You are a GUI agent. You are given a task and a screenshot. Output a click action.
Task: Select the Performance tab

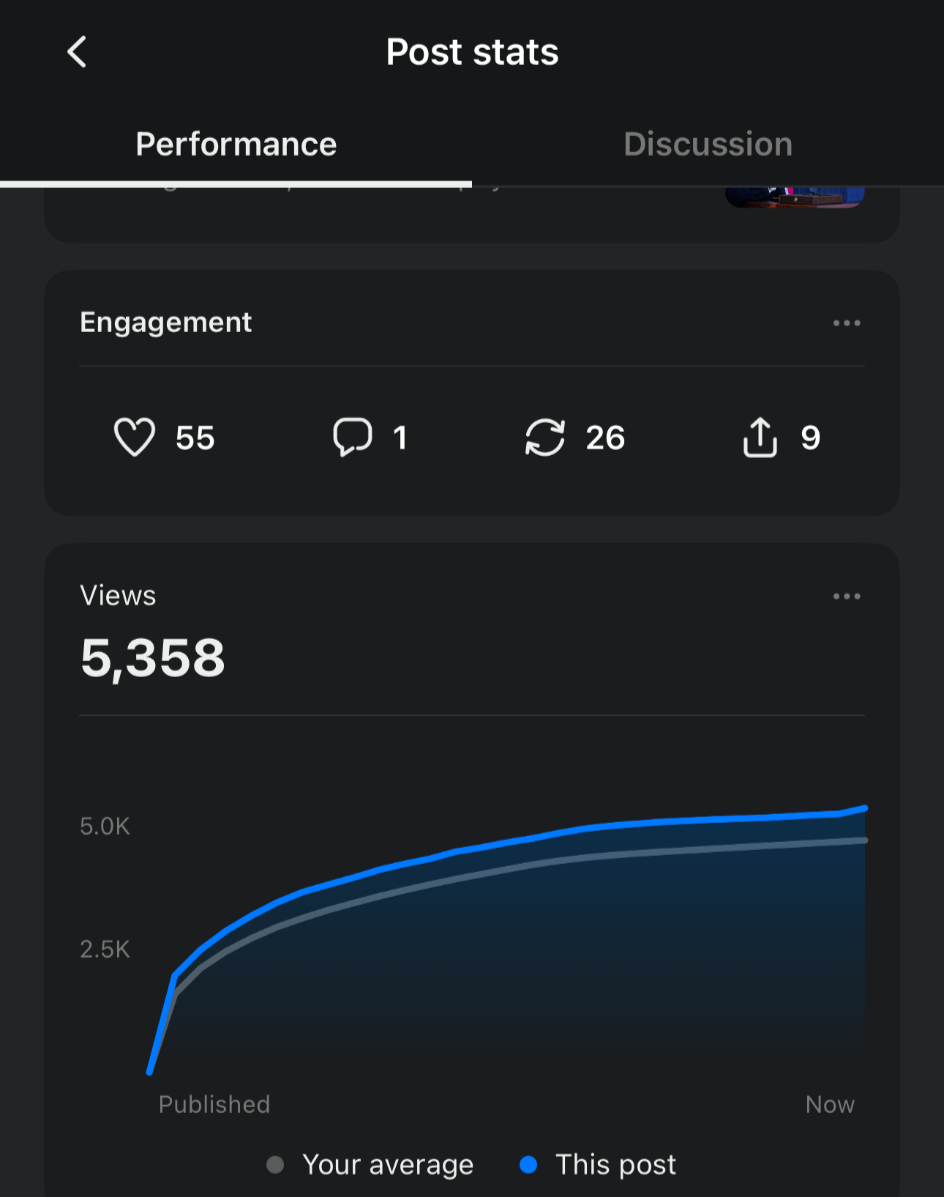[x=236, y=144]
